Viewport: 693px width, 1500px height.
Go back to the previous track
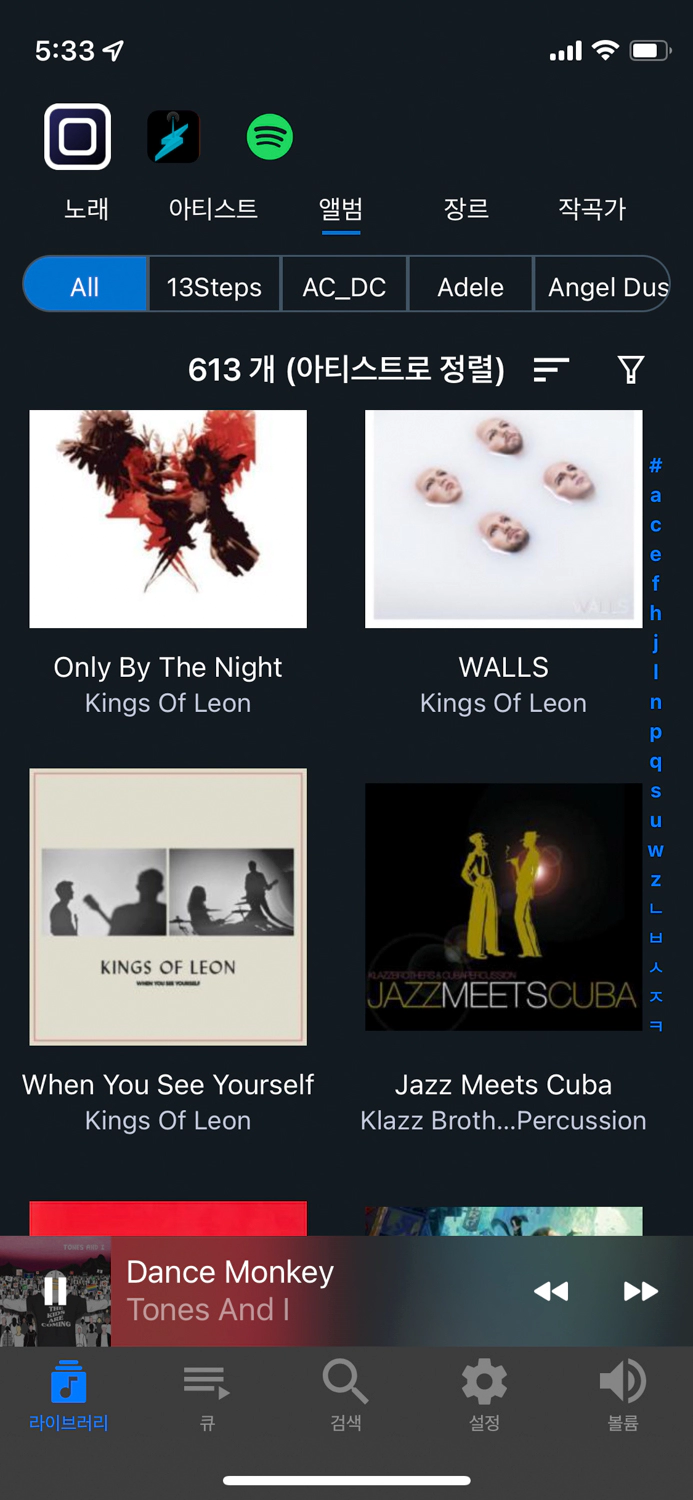coord(551,1291)
